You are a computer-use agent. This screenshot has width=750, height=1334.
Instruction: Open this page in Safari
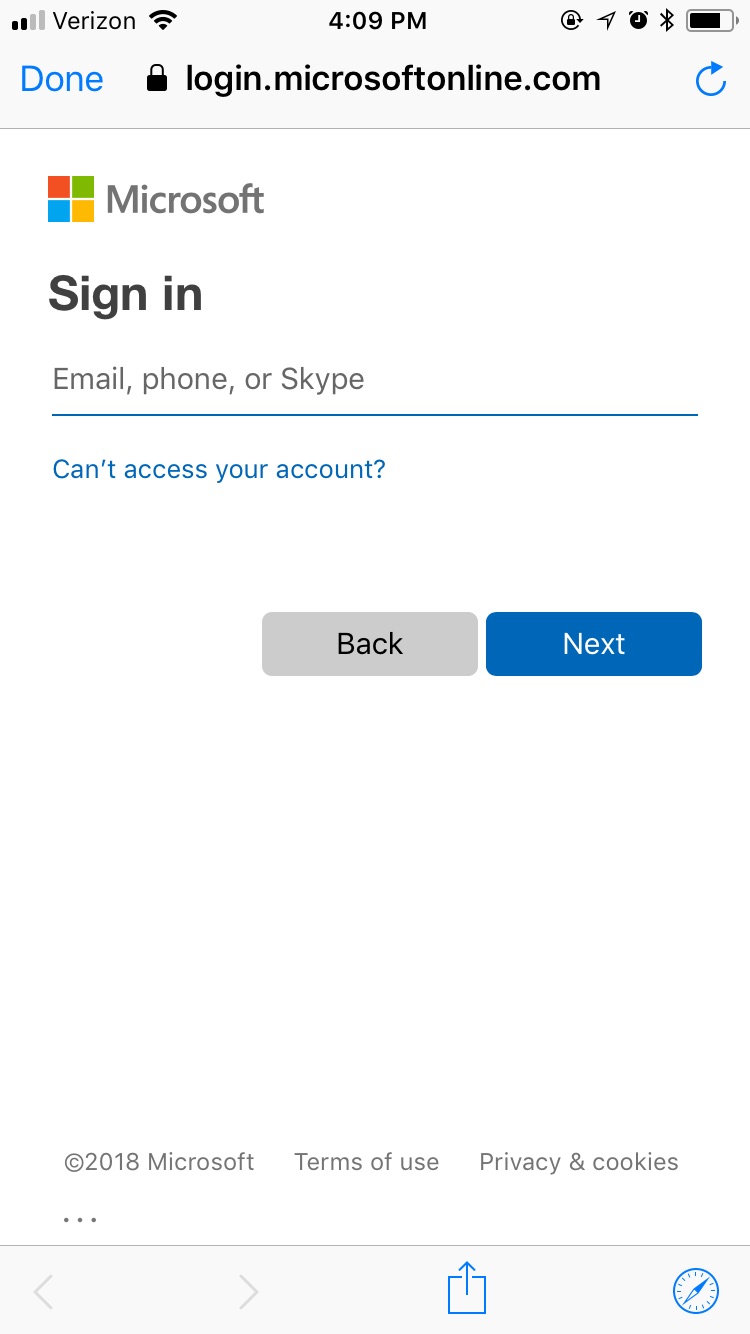point(696,1290)
